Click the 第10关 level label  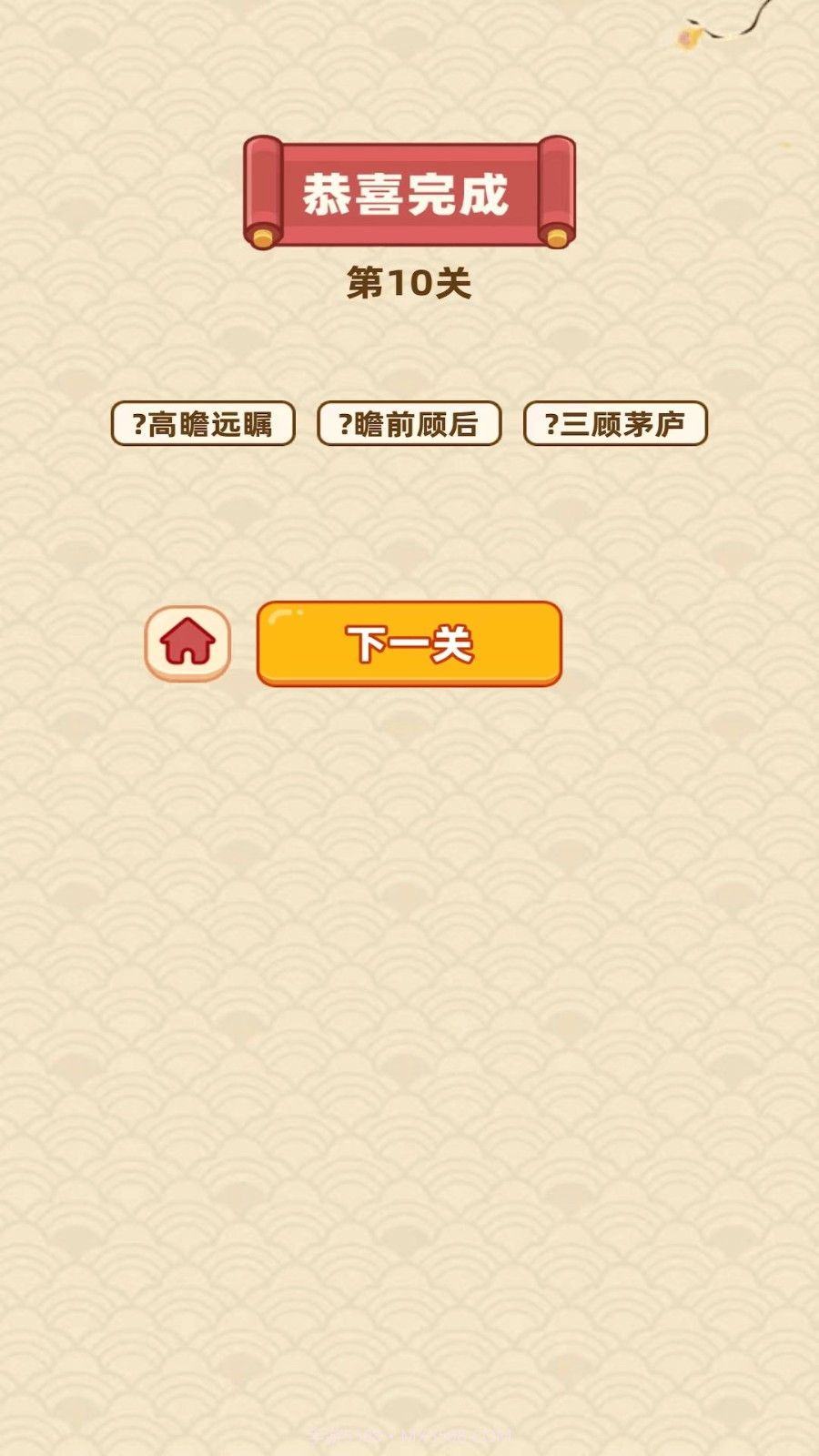[x=408, y=280]
